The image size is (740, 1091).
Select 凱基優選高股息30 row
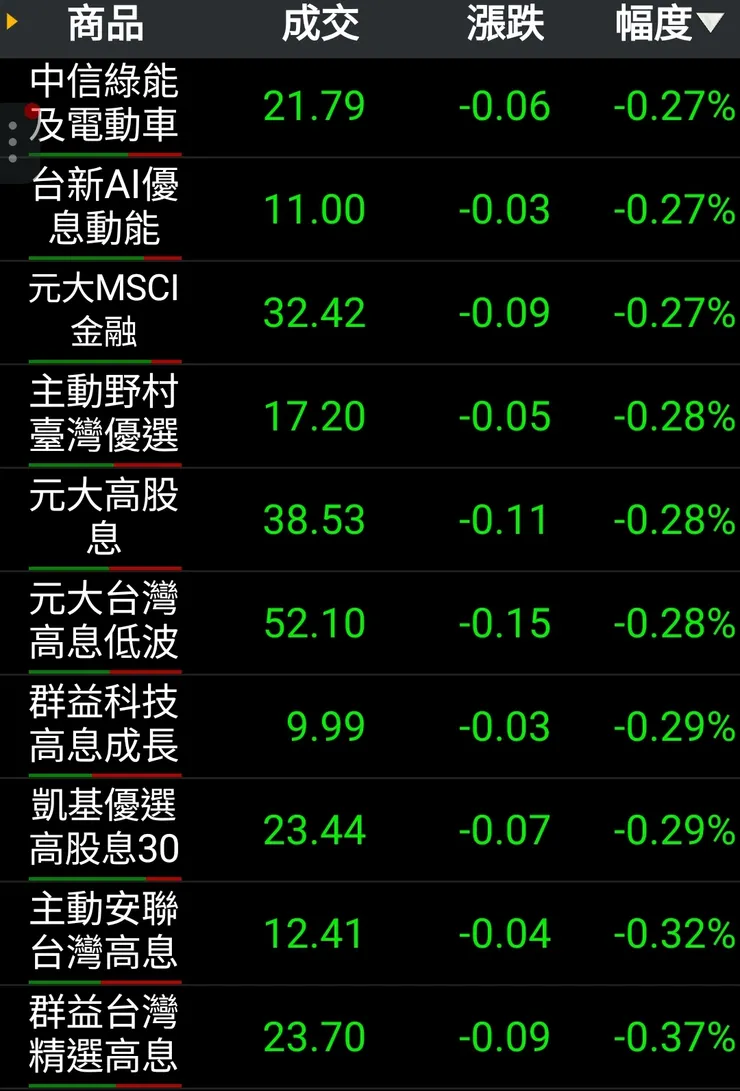(x=105, y=830)
